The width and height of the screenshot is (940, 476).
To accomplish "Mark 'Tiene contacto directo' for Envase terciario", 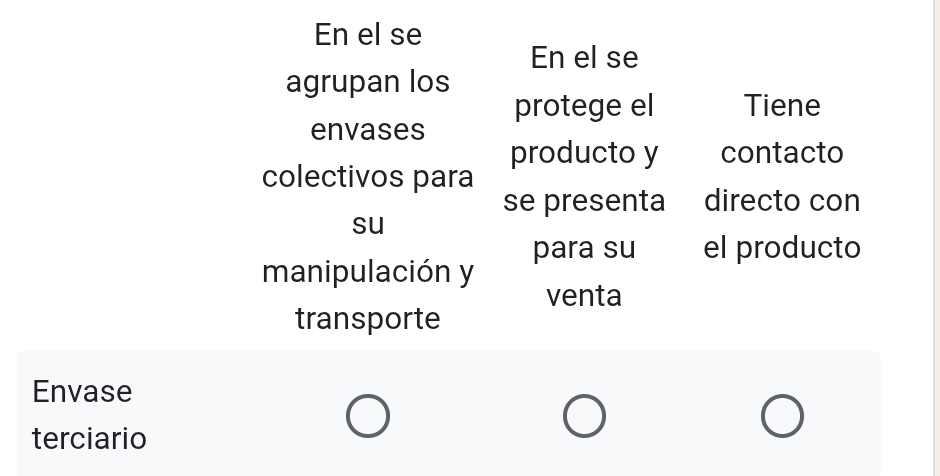I will 782,416.
